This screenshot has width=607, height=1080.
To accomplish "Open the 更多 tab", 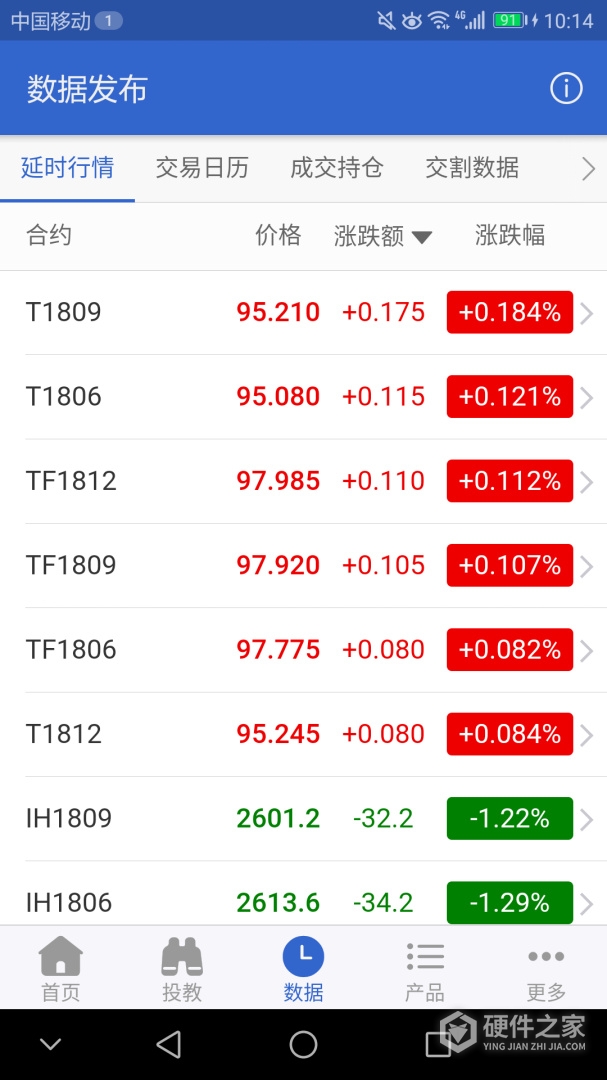I will click(x=546, y=968).
